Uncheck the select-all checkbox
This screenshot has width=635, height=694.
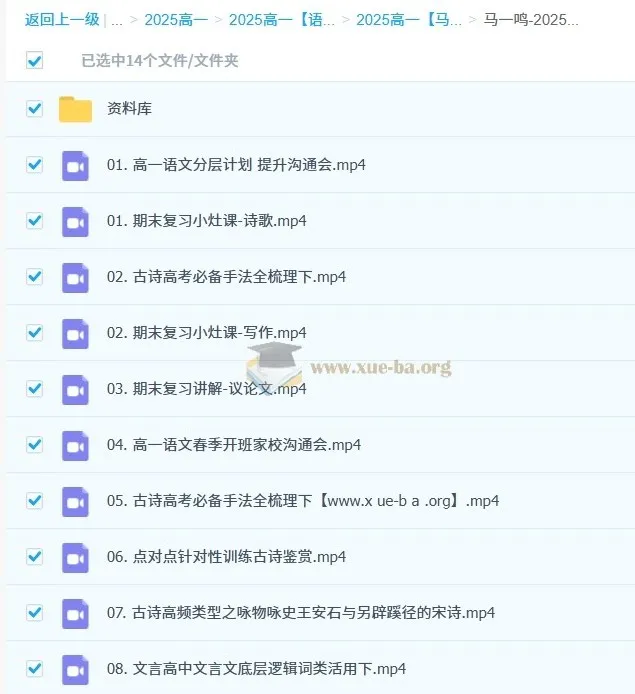35,60
